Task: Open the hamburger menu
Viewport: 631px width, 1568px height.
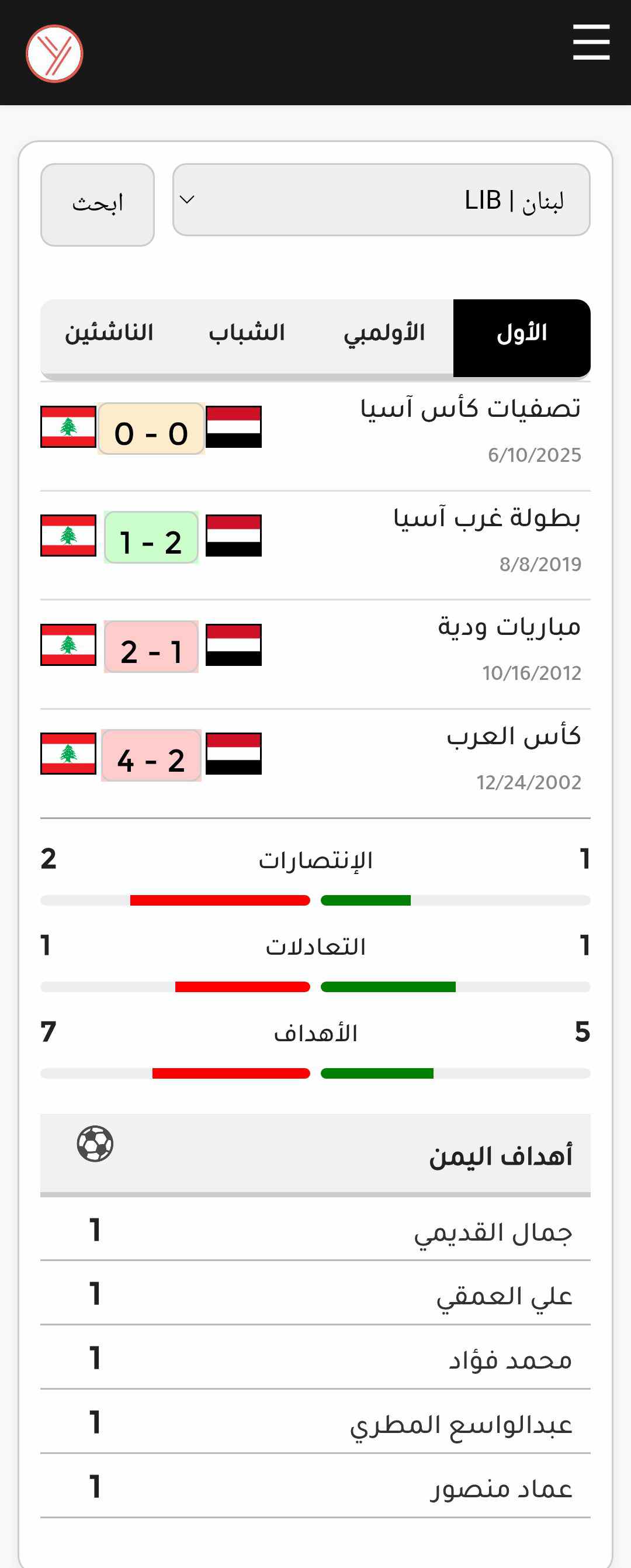Action: pyautogui.click(x=591, y=42)
